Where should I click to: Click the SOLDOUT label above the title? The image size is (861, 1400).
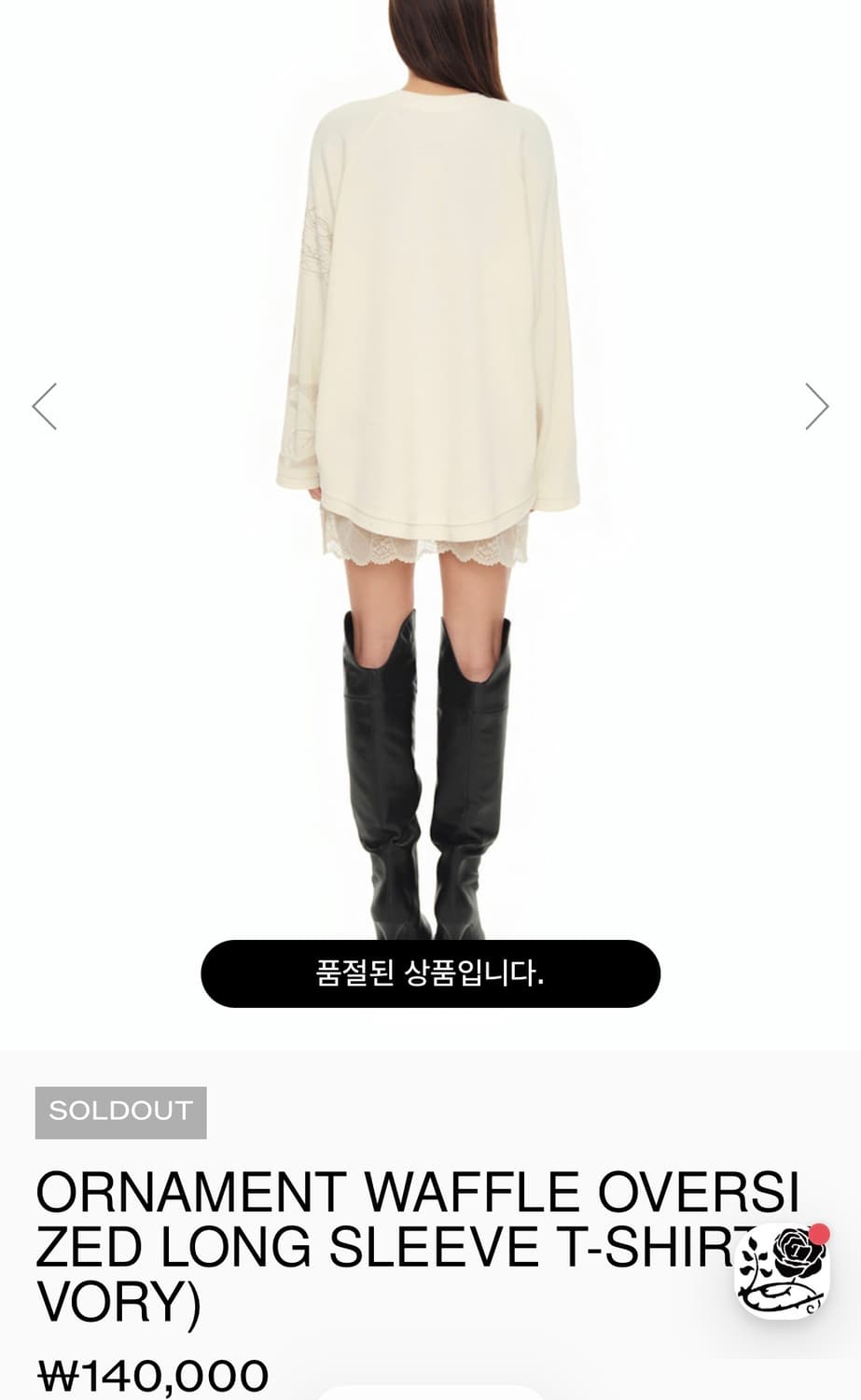pyautogui.click(x=119, y=1111)
